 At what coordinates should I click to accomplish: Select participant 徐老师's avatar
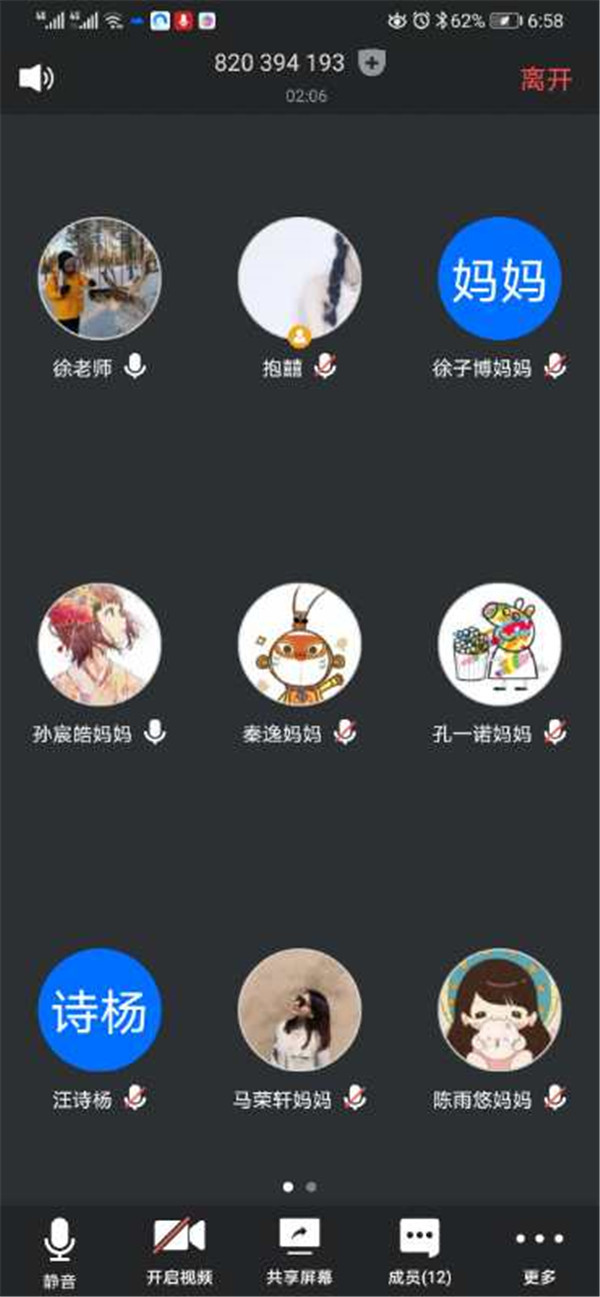[x=99, y=278]
